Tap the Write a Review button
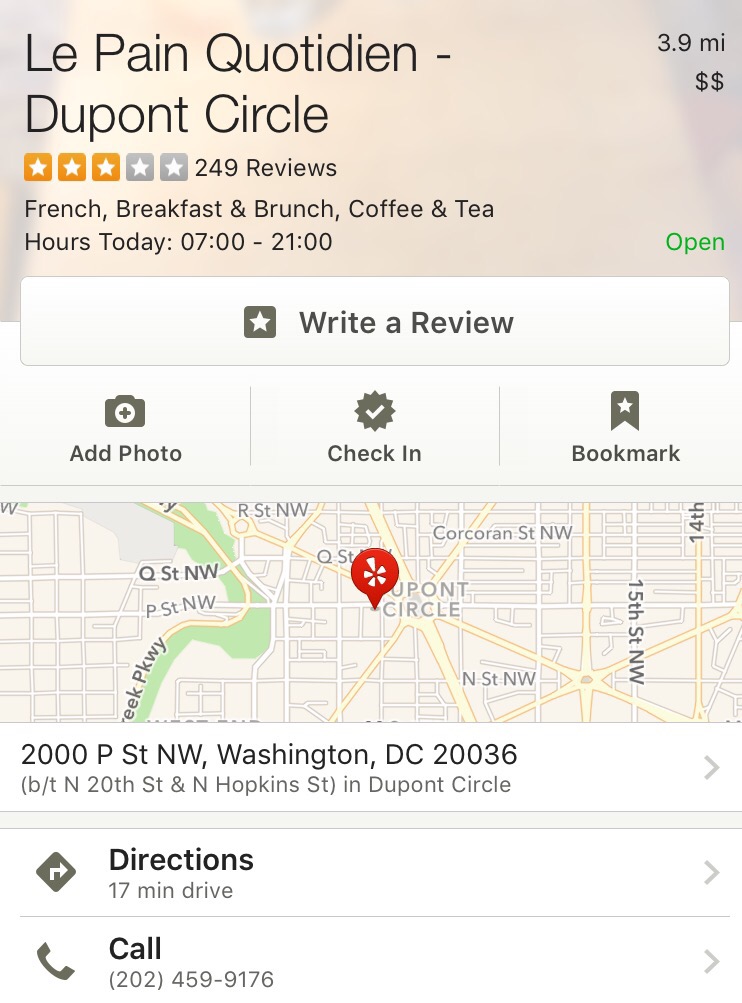Viewport: 742px width, 1003px height. coord(375,322)
